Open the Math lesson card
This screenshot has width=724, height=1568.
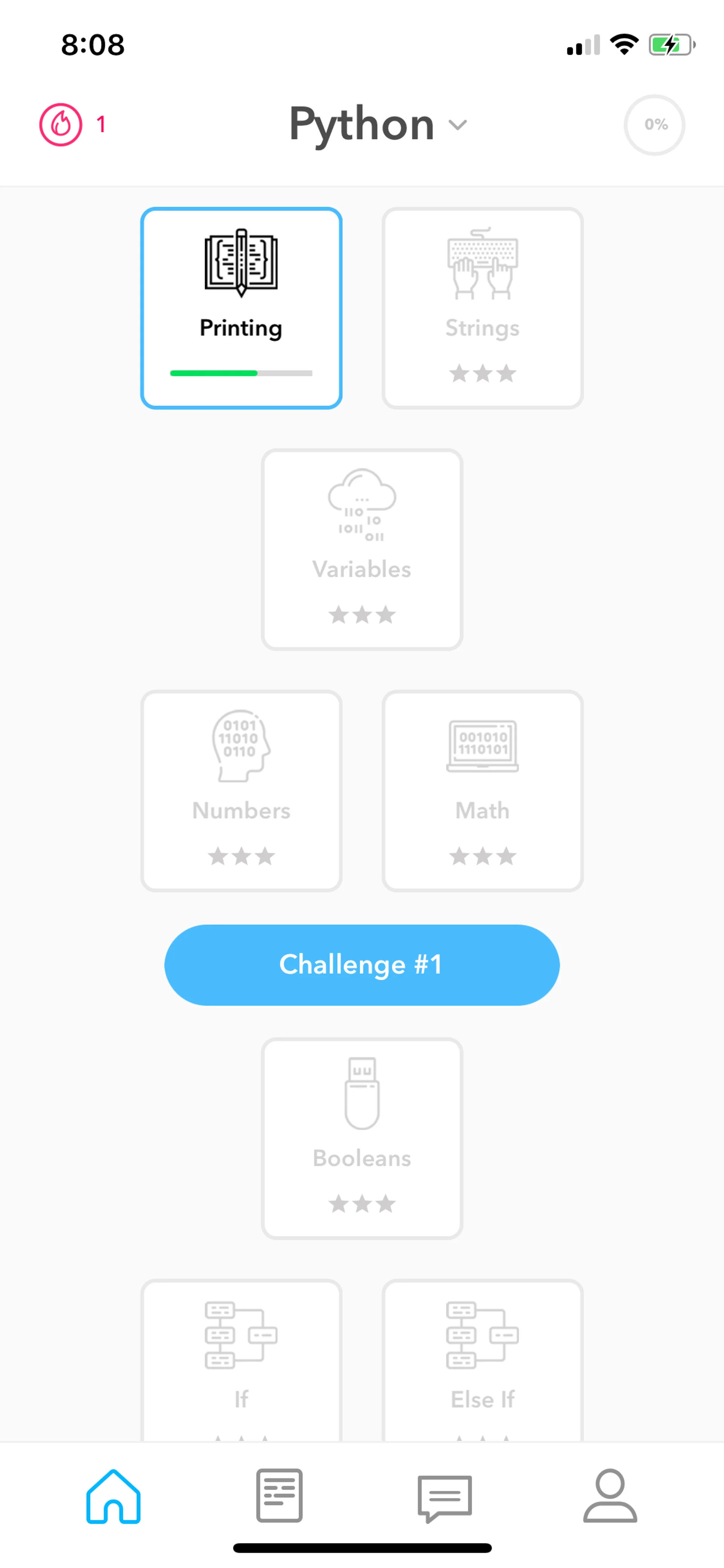(x=482, y=791)
